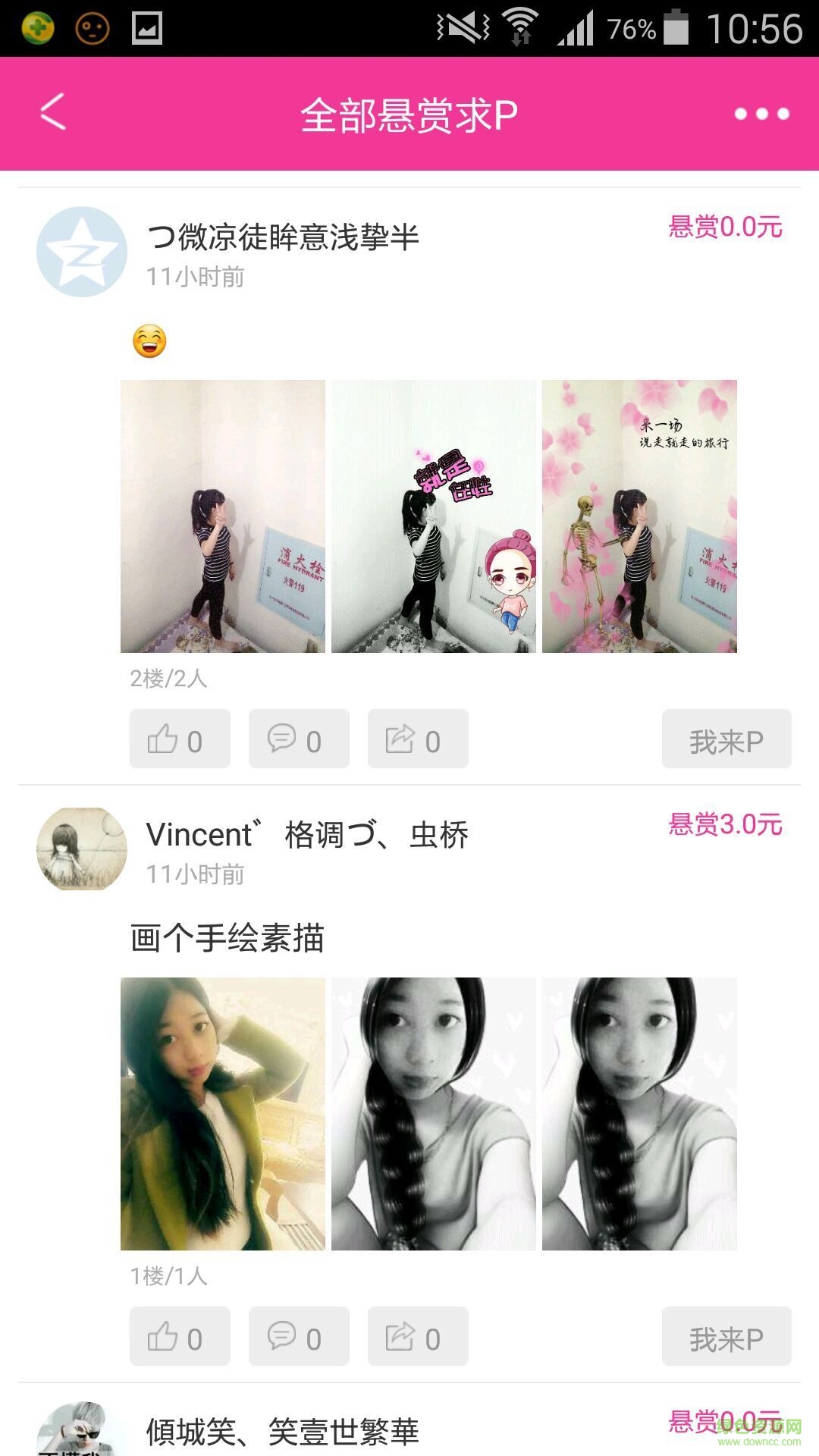Open 傾城笑、笑壹世繁華's post

coord(282,1432)
